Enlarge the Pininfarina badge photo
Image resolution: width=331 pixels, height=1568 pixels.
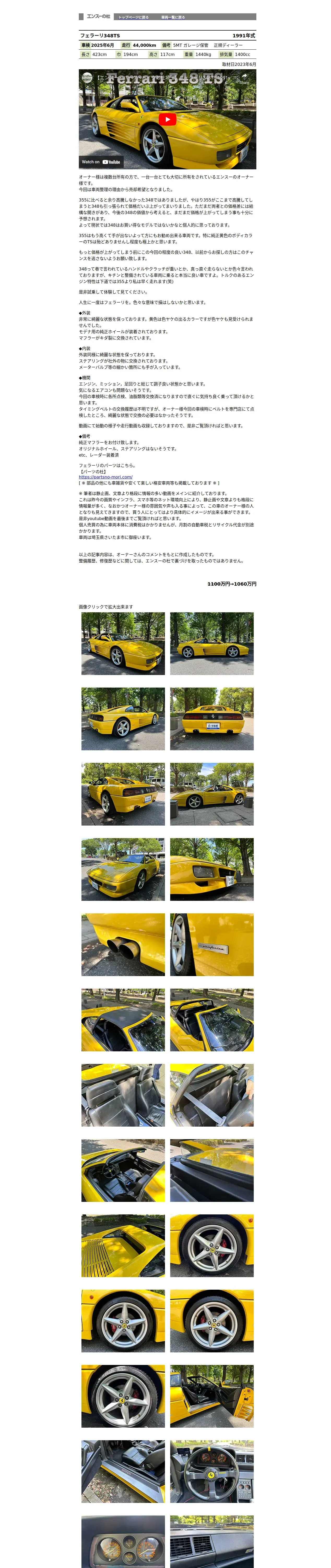[x=212, y=945]
